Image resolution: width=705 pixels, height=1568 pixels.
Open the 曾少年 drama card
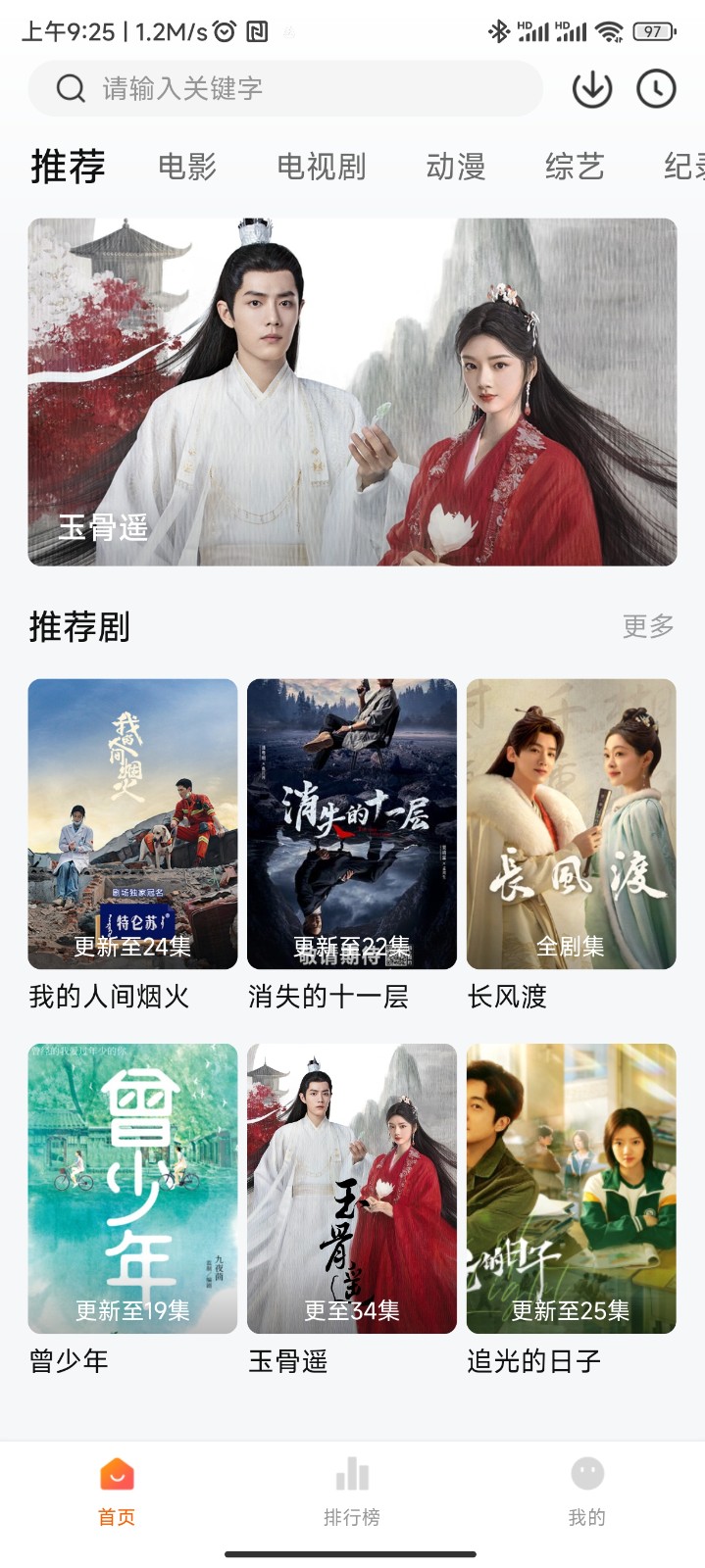click(132, 1189)
